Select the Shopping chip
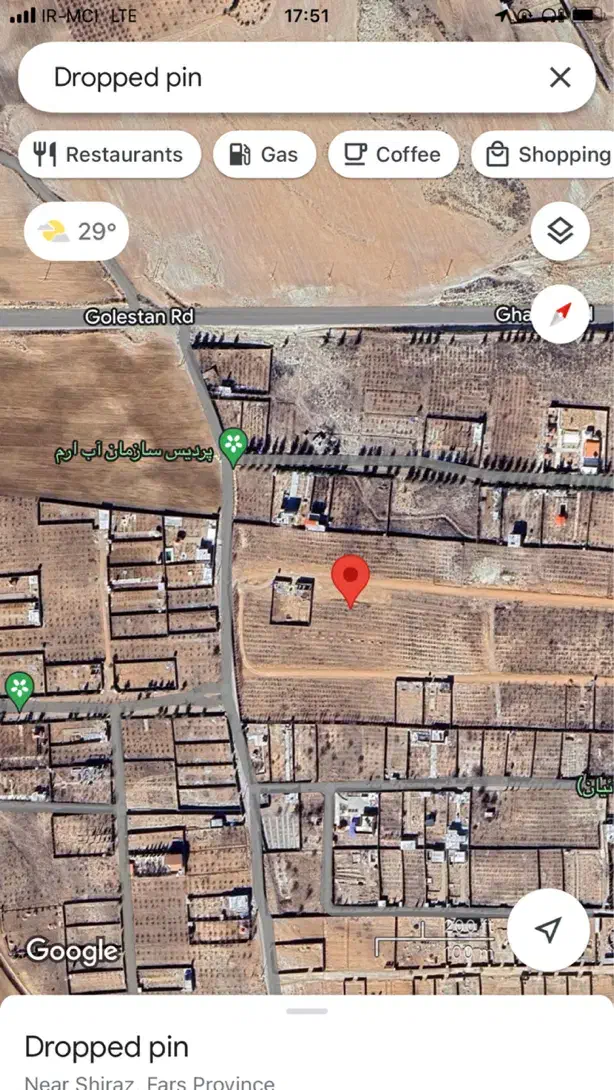Screen dimensions: 614x1090 point(548,155)
